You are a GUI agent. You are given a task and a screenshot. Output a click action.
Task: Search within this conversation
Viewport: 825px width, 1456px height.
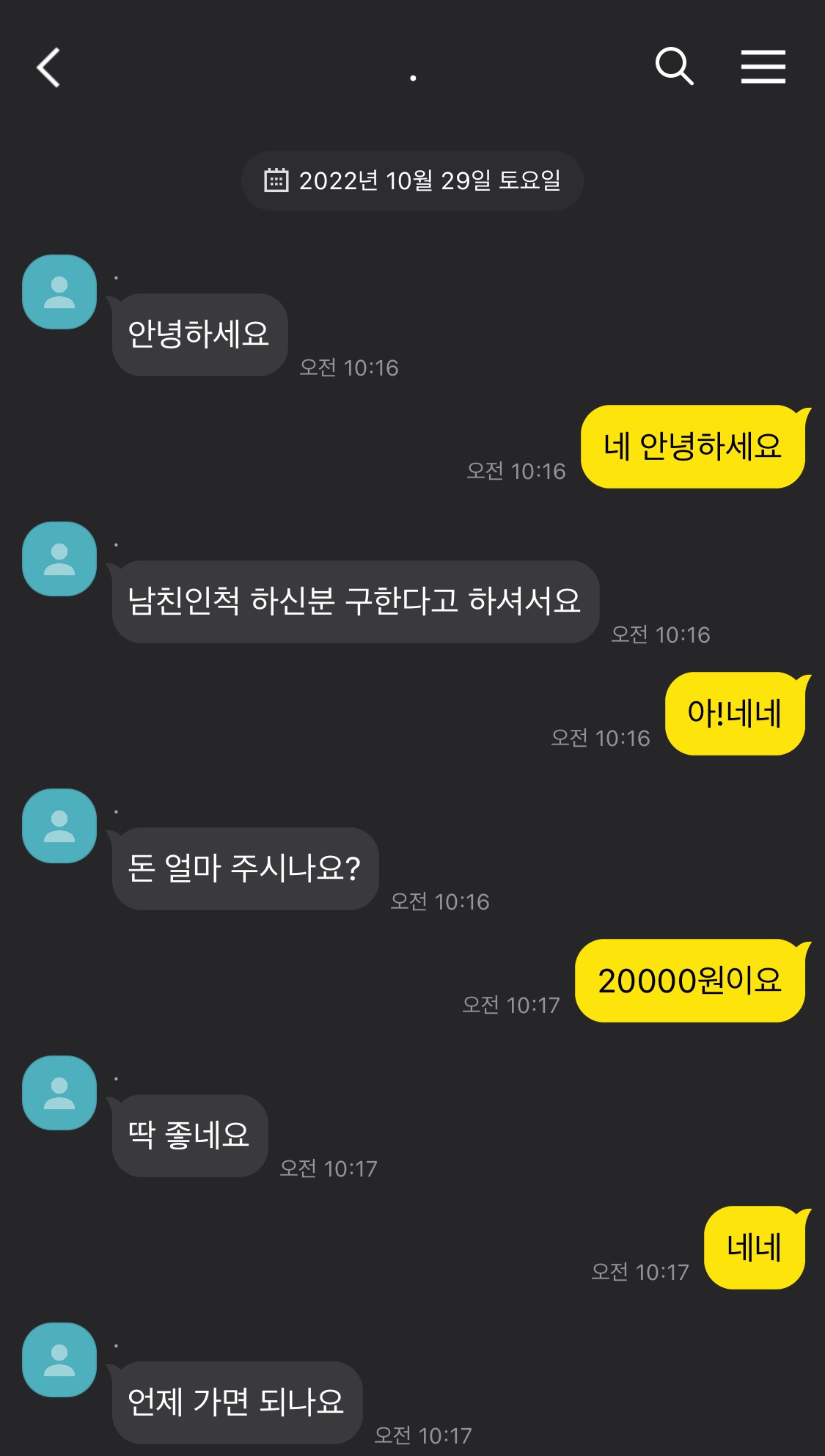coord(674,67)
